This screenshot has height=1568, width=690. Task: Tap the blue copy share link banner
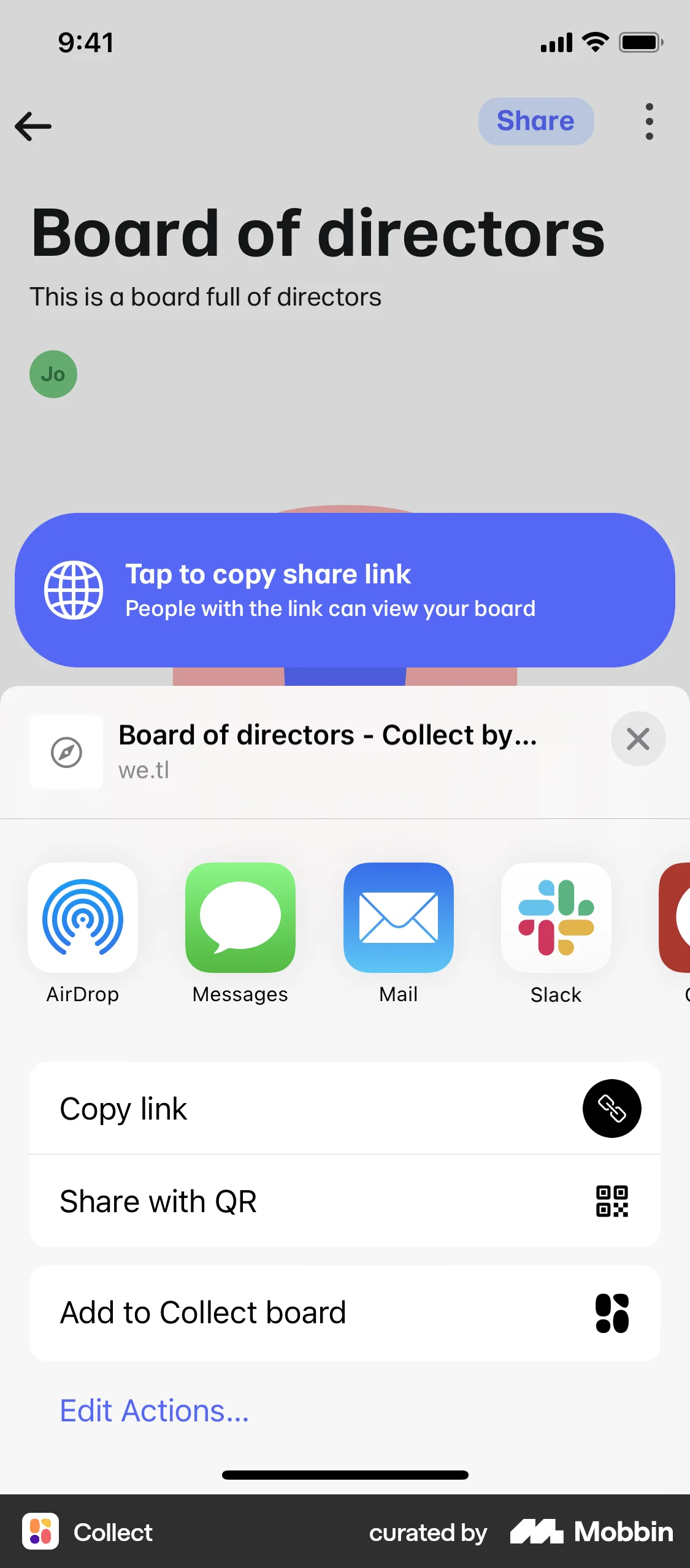pos(345,590)
